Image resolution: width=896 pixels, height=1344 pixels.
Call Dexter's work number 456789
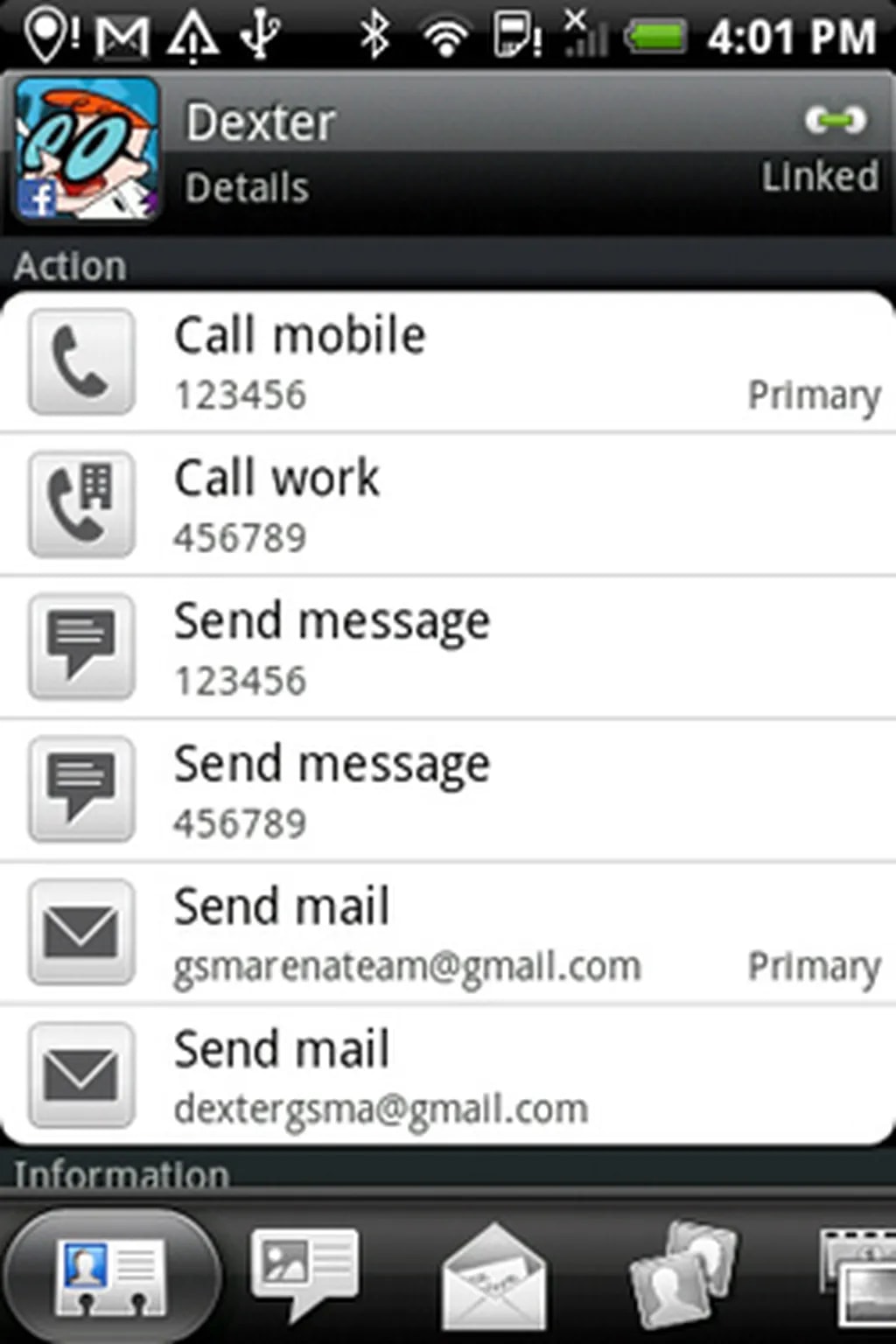click(x=446, y=505)
